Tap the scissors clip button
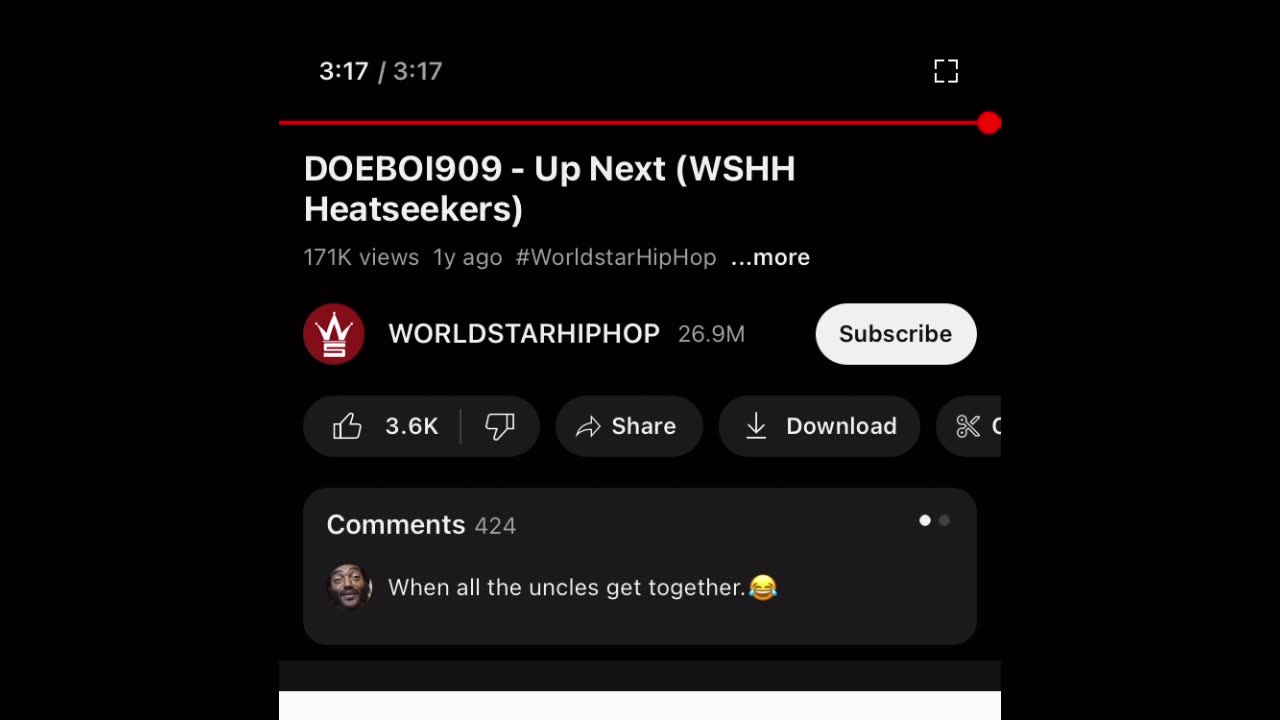 (970, 426)
